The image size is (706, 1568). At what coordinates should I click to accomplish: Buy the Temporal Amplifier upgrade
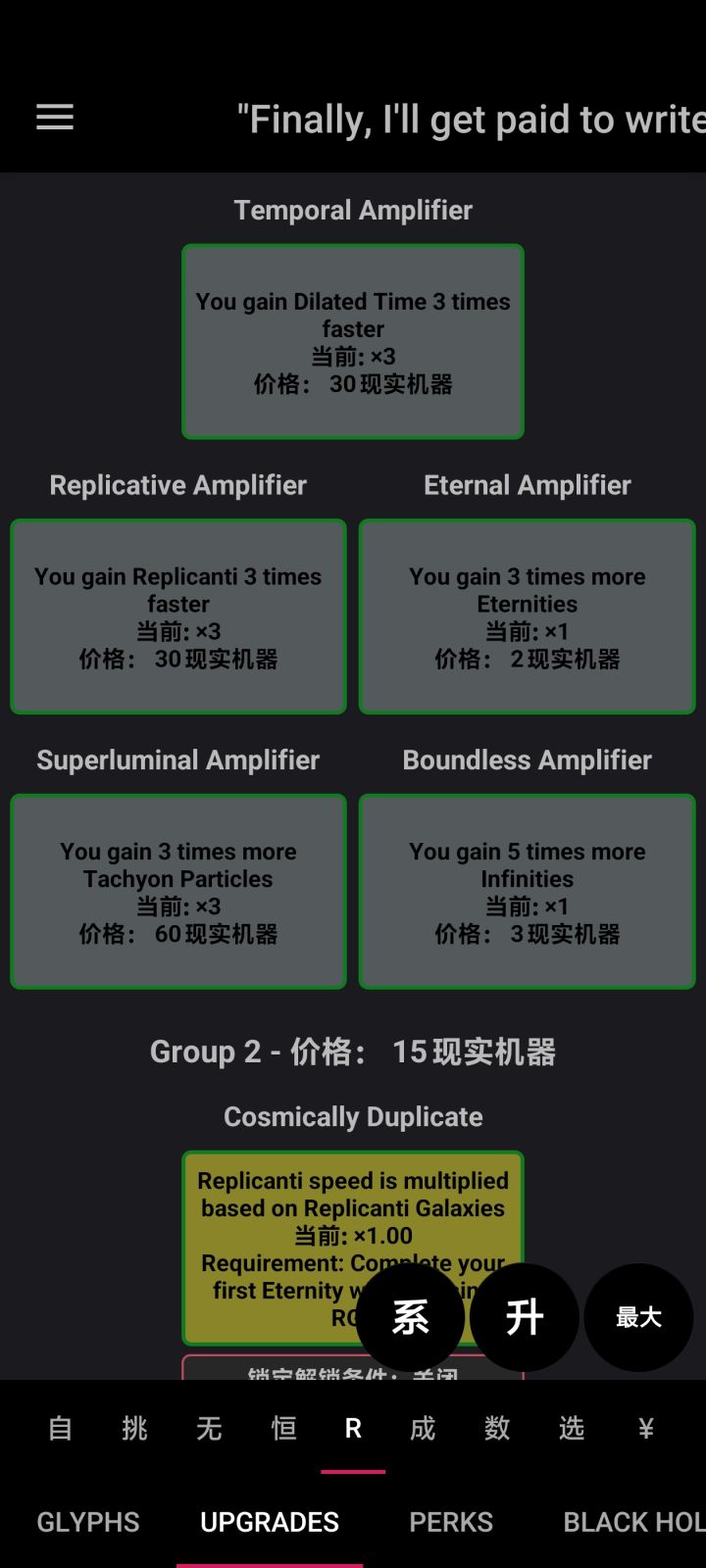tap(352, 341)
